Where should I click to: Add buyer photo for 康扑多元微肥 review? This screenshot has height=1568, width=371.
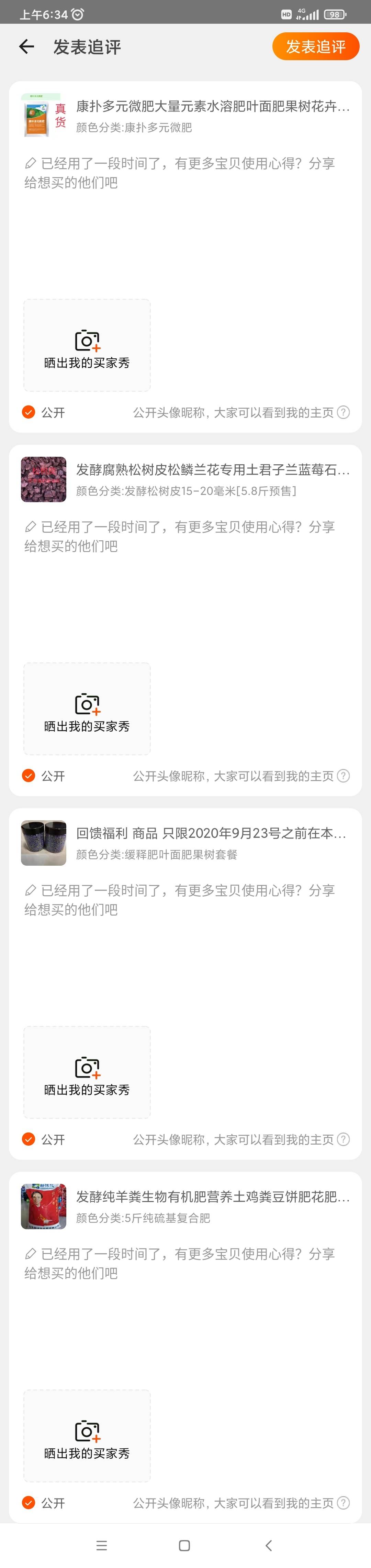(x=87, y=345)
